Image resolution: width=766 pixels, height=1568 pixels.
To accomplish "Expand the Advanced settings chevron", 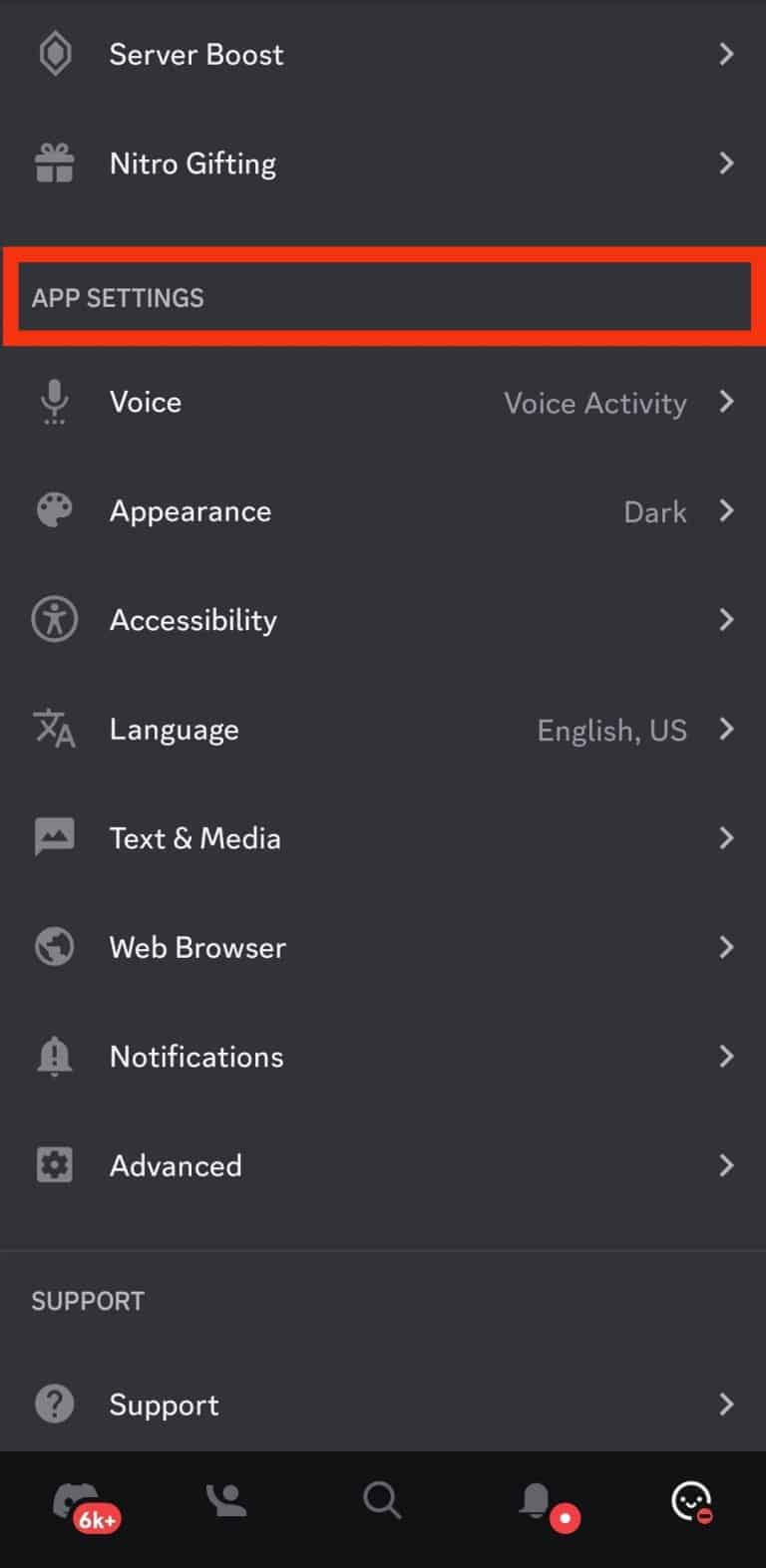I will point(727,1164).
